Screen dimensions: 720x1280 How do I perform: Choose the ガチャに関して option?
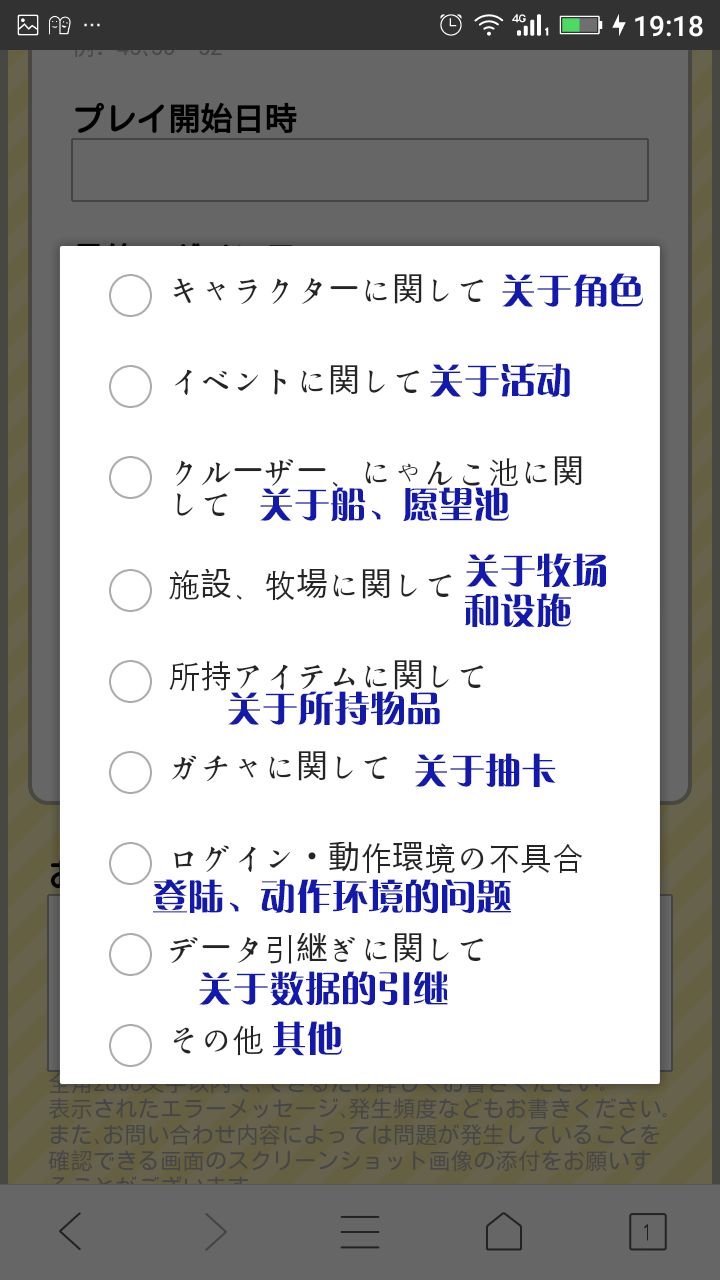(x=130, y=772)
